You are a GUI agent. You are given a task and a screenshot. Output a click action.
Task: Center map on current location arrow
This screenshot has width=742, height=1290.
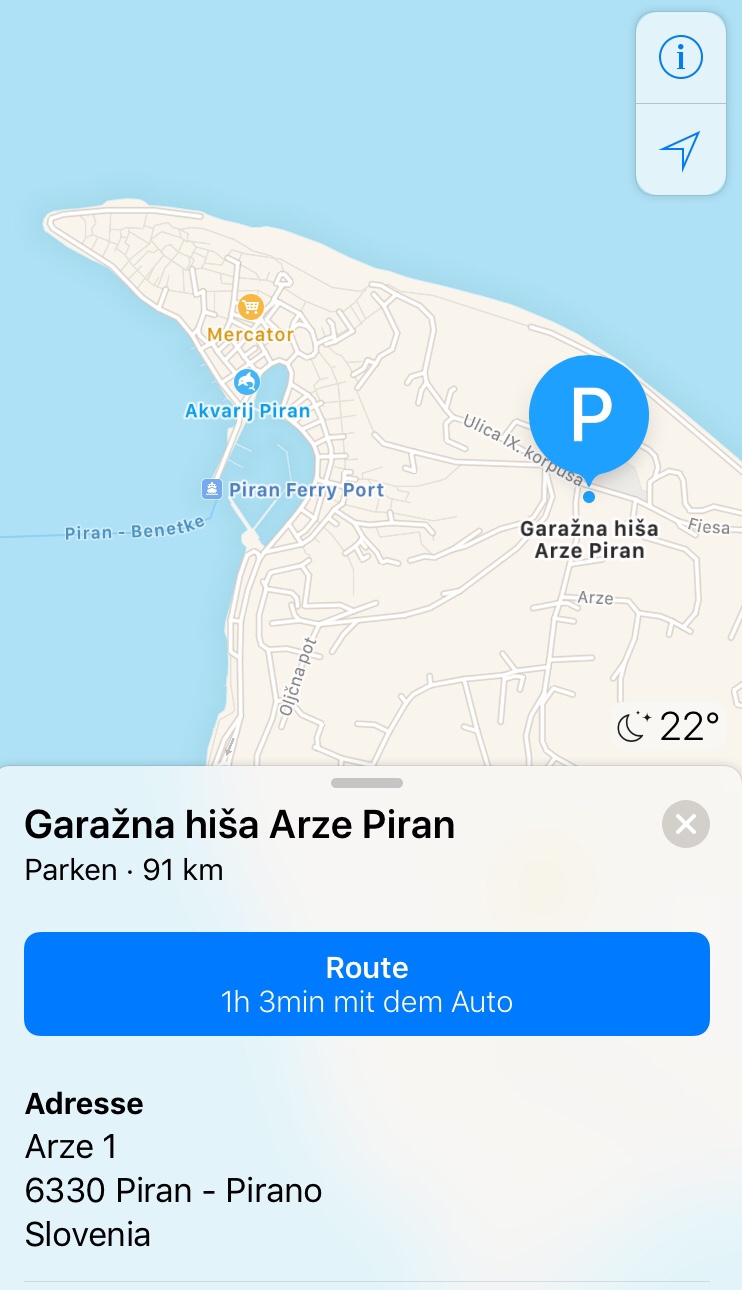pos(680,150)
